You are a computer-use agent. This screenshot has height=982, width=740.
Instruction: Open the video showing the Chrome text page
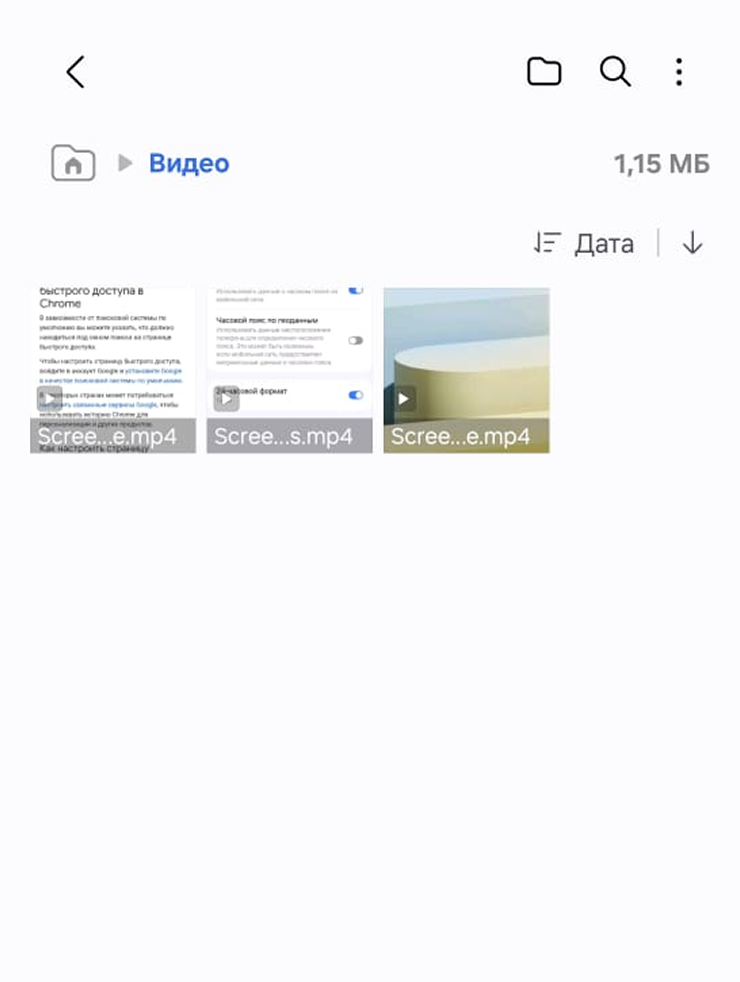click(x=113, y=370)
